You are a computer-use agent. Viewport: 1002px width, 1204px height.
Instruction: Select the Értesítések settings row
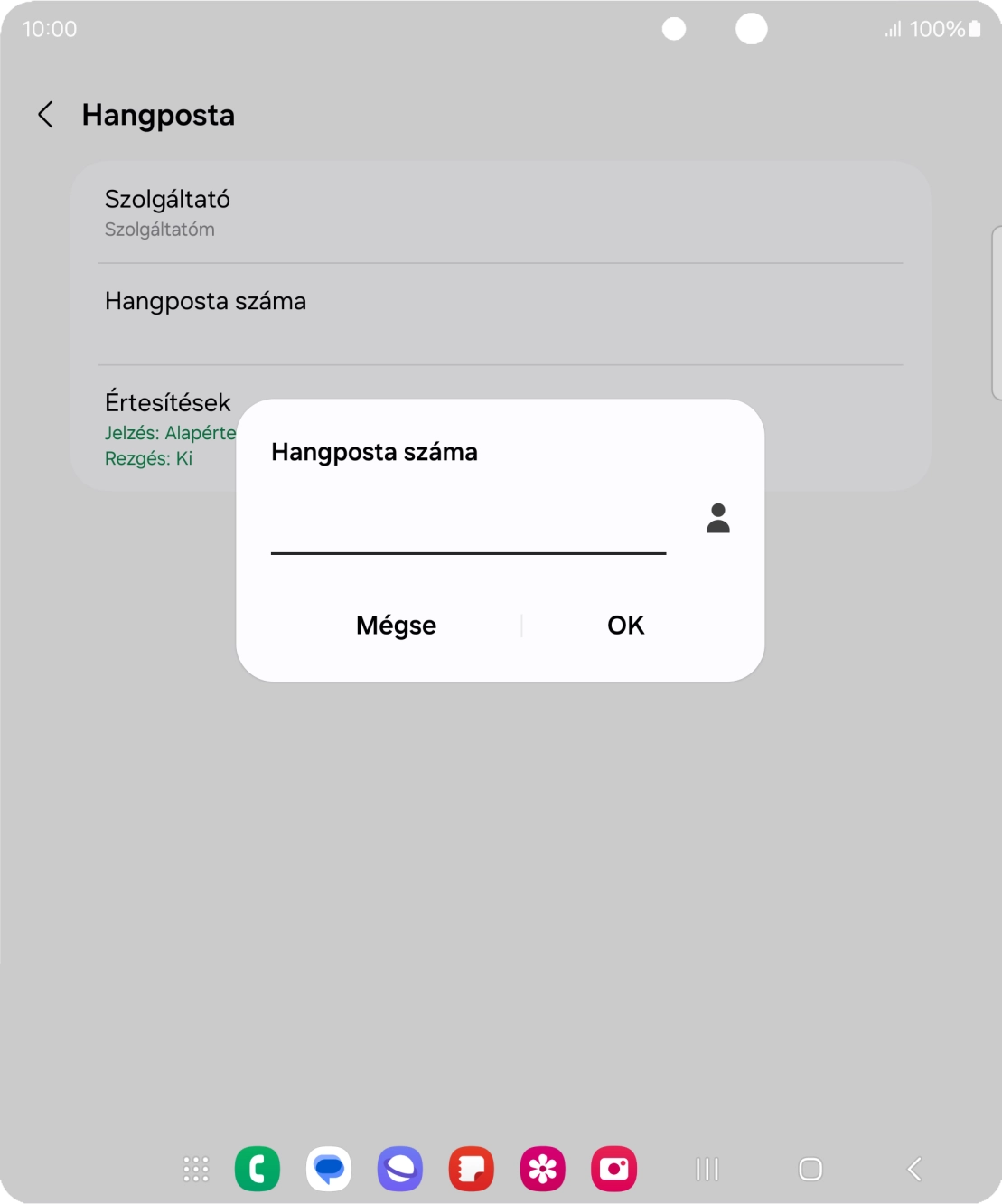[x=167, y=401]
